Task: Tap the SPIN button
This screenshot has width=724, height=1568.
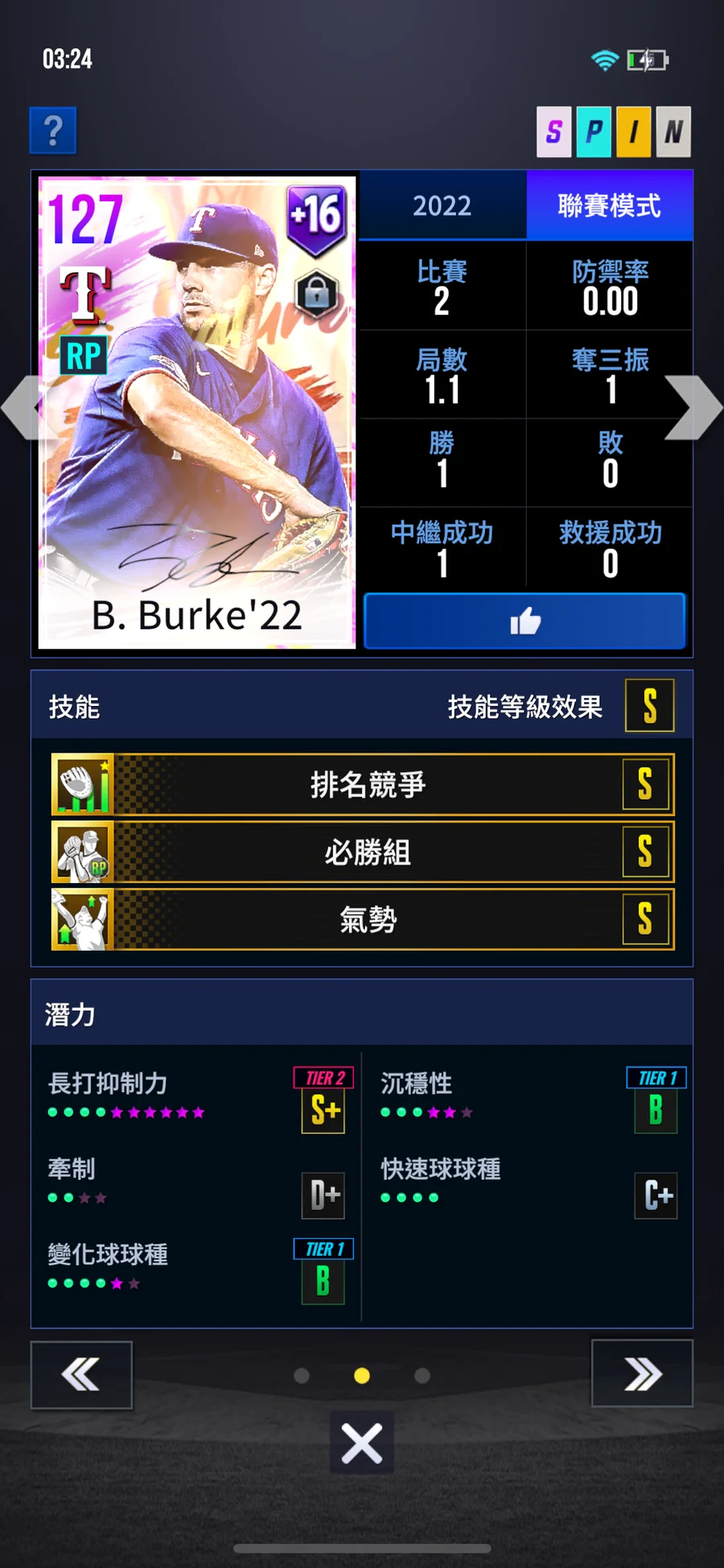Action: pos(614,131)
